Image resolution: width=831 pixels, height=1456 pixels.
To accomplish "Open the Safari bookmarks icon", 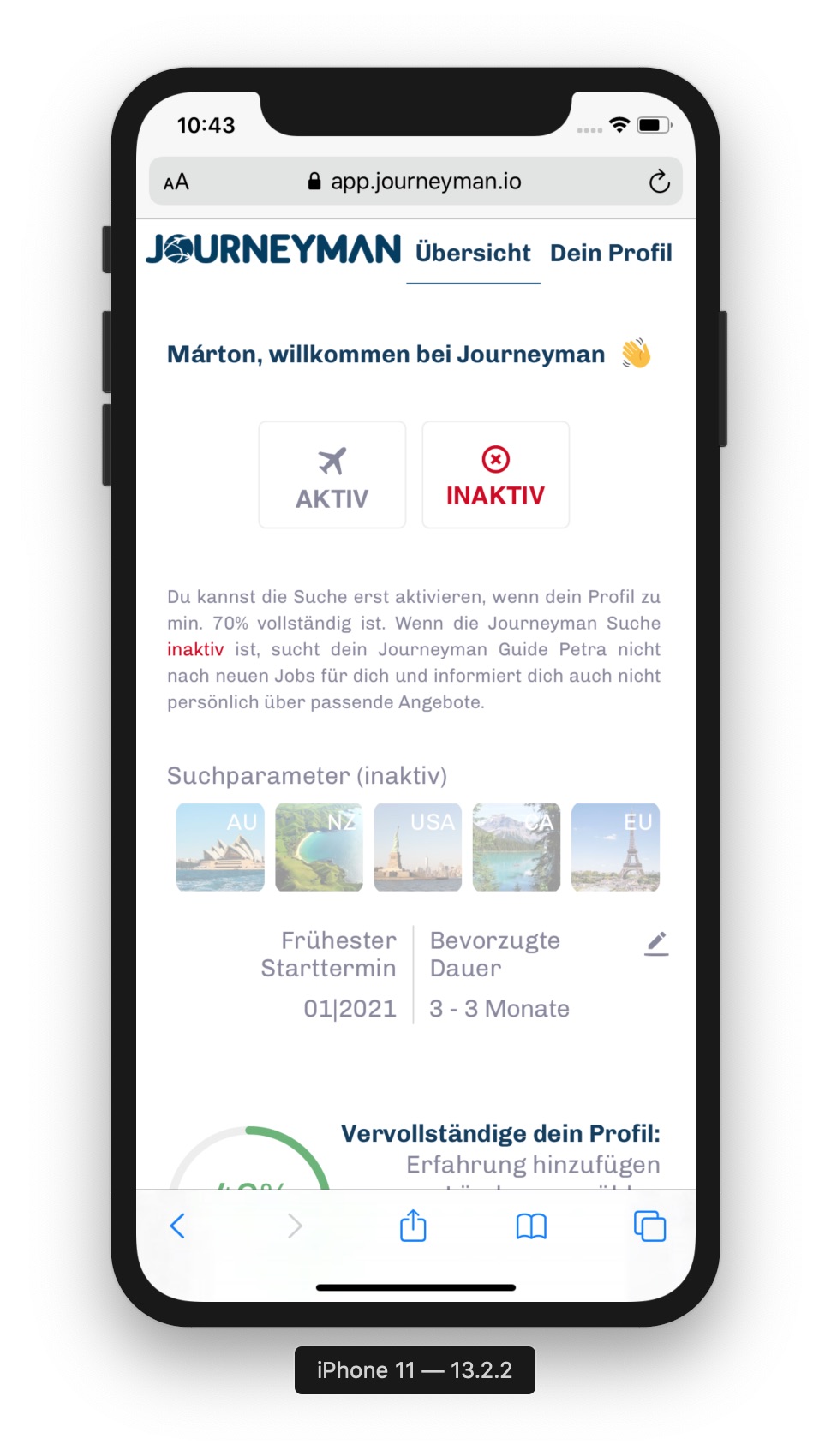I will [x=532, y=1226].
